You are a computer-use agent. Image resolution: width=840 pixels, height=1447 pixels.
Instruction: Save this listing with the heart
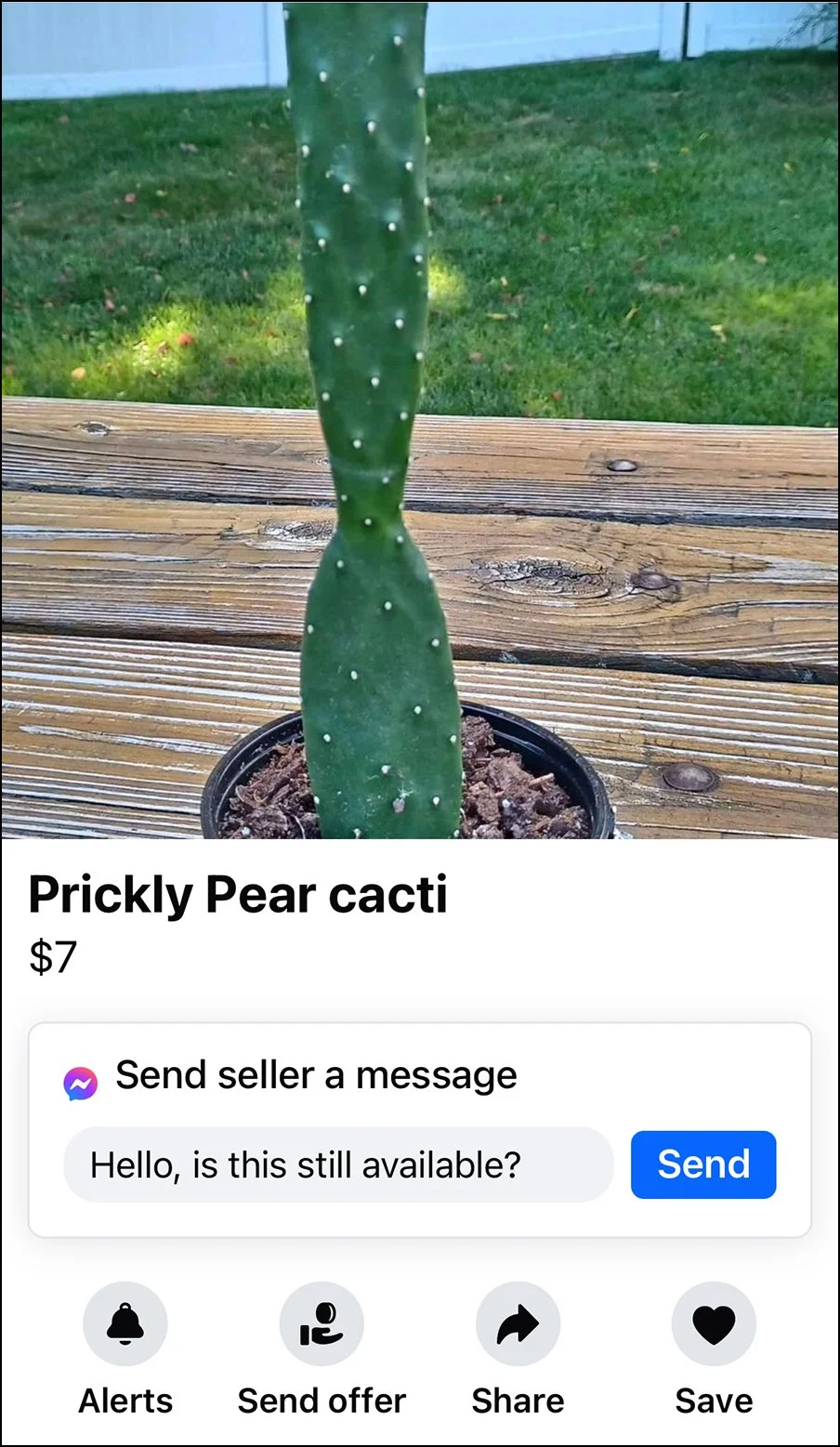tap(714, 1324)
